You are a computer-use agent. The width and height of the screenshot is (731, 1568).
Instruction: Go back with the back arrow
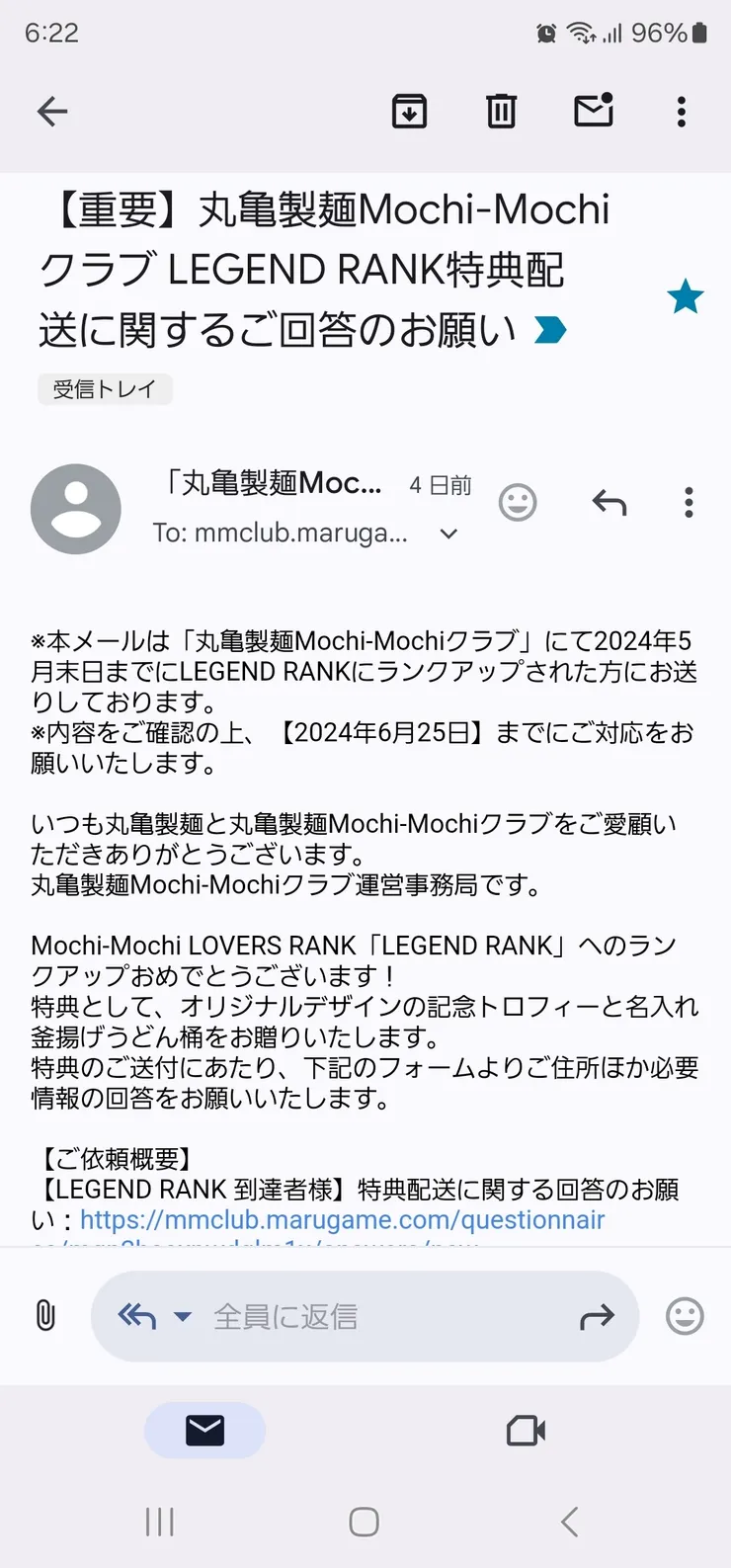pyautogui.click(x=52, y=111)
